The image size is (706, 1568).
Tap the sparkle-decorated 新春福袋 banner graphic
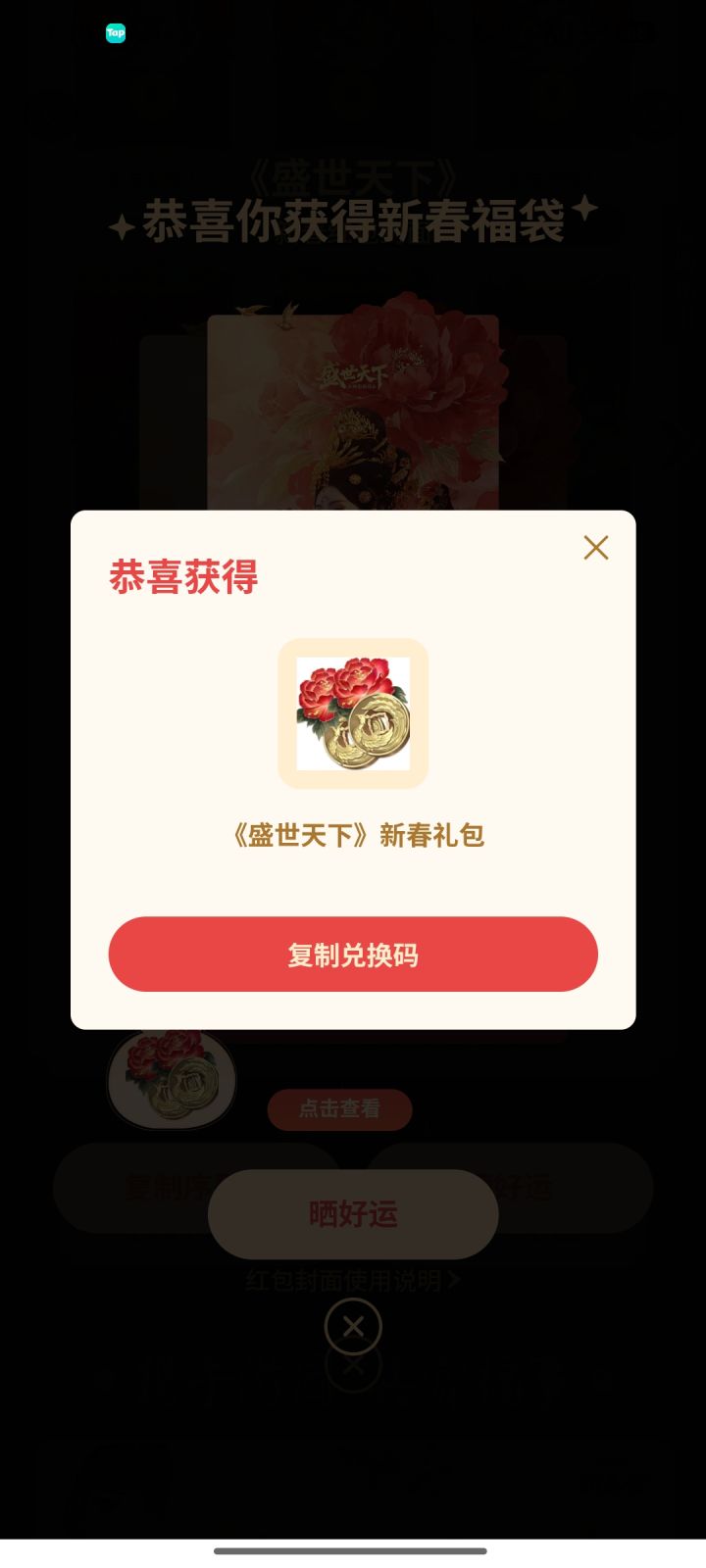click(353, 218)
